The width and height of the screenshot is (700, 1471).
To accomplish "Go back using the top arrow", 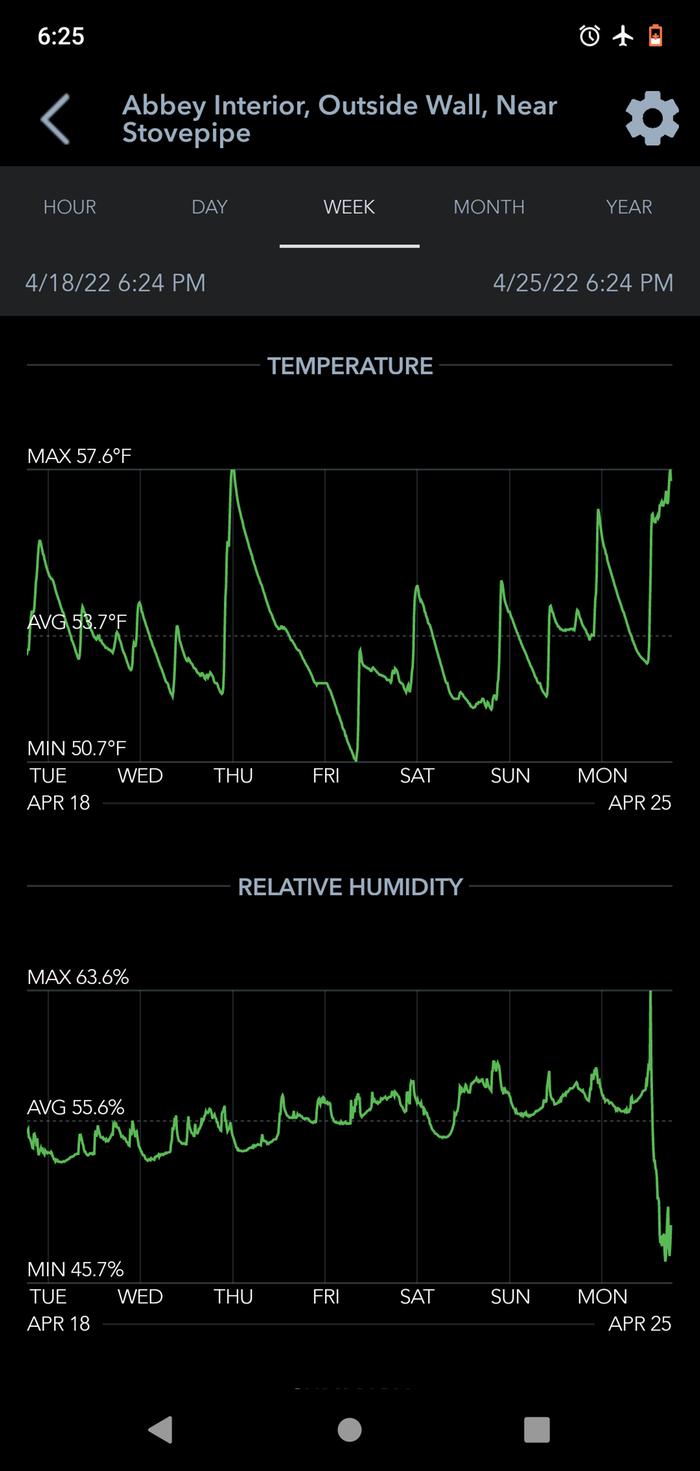I will [55, 120].
